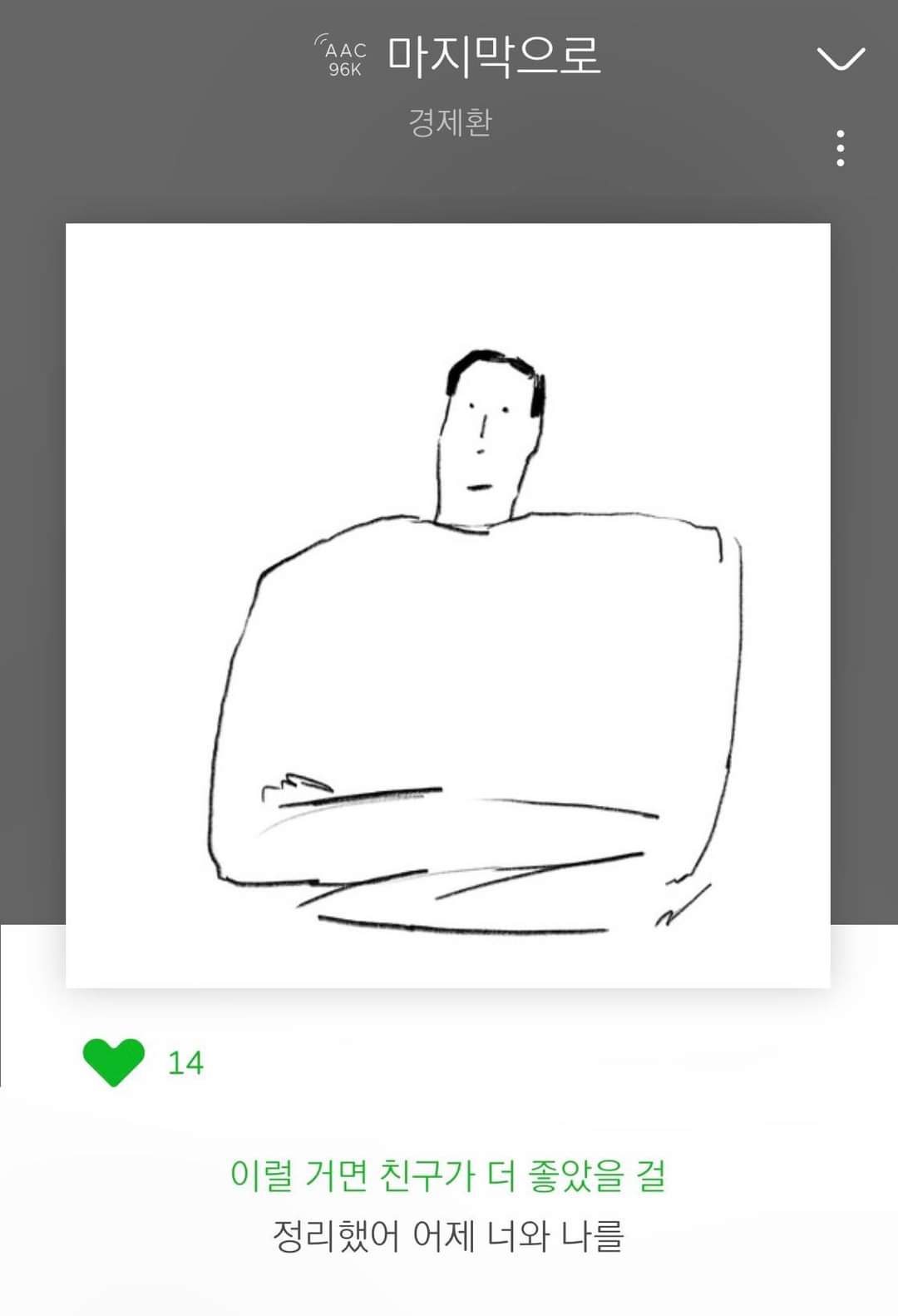This screenshot has width=898, height=1316.
Task: Tap the AAC 96K audio quality badge
Action: coord(343,58)
